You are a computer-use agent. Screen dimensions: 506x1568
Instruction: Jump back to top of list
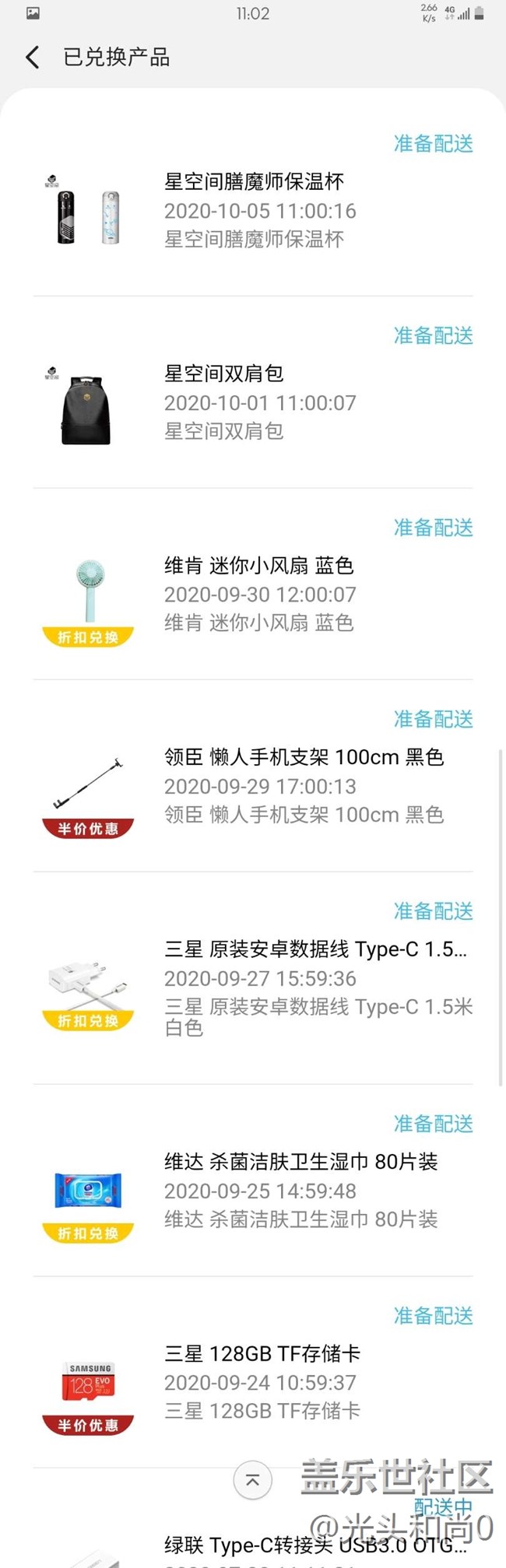(x=253, y=1480)
